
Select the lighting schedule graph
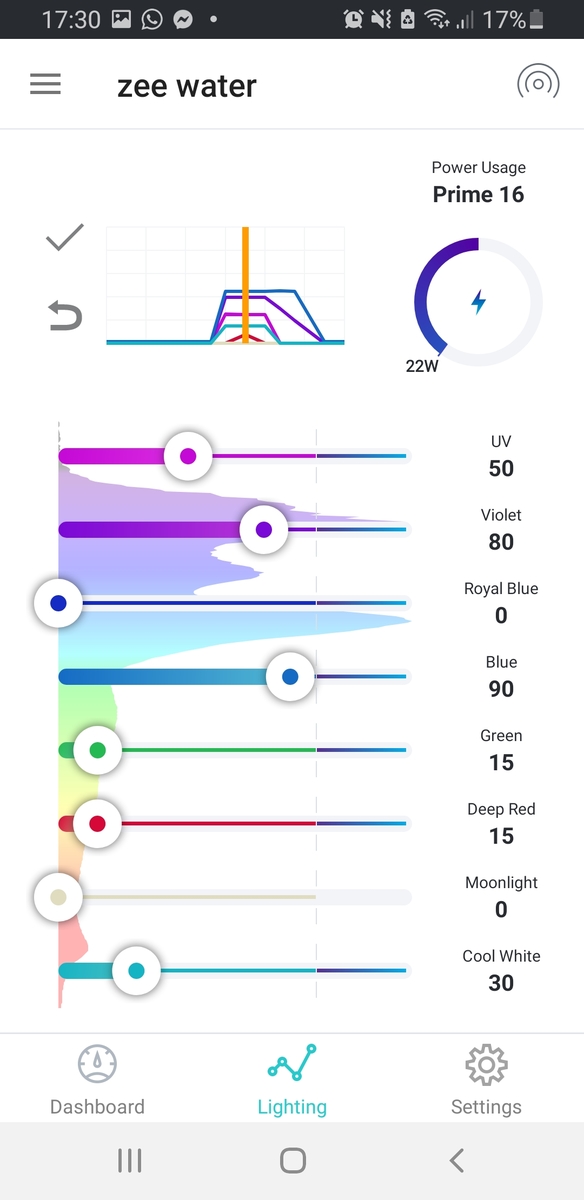tap(225, 286)
